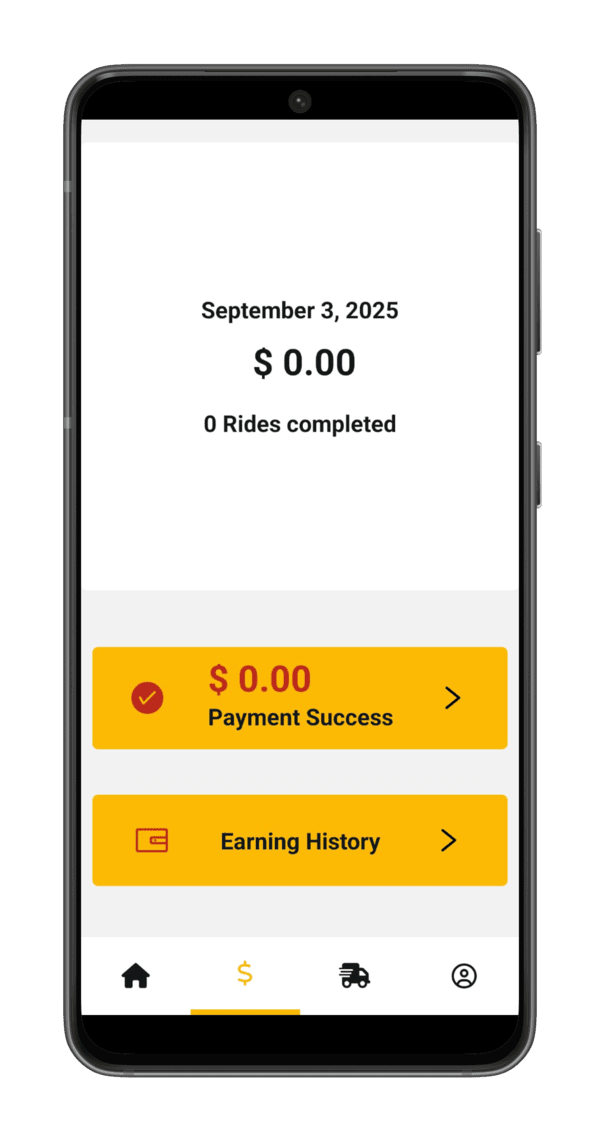Go to the Home tab
Screen dimensions: 600x1135
pyautogui.click(x=135, y=975)
